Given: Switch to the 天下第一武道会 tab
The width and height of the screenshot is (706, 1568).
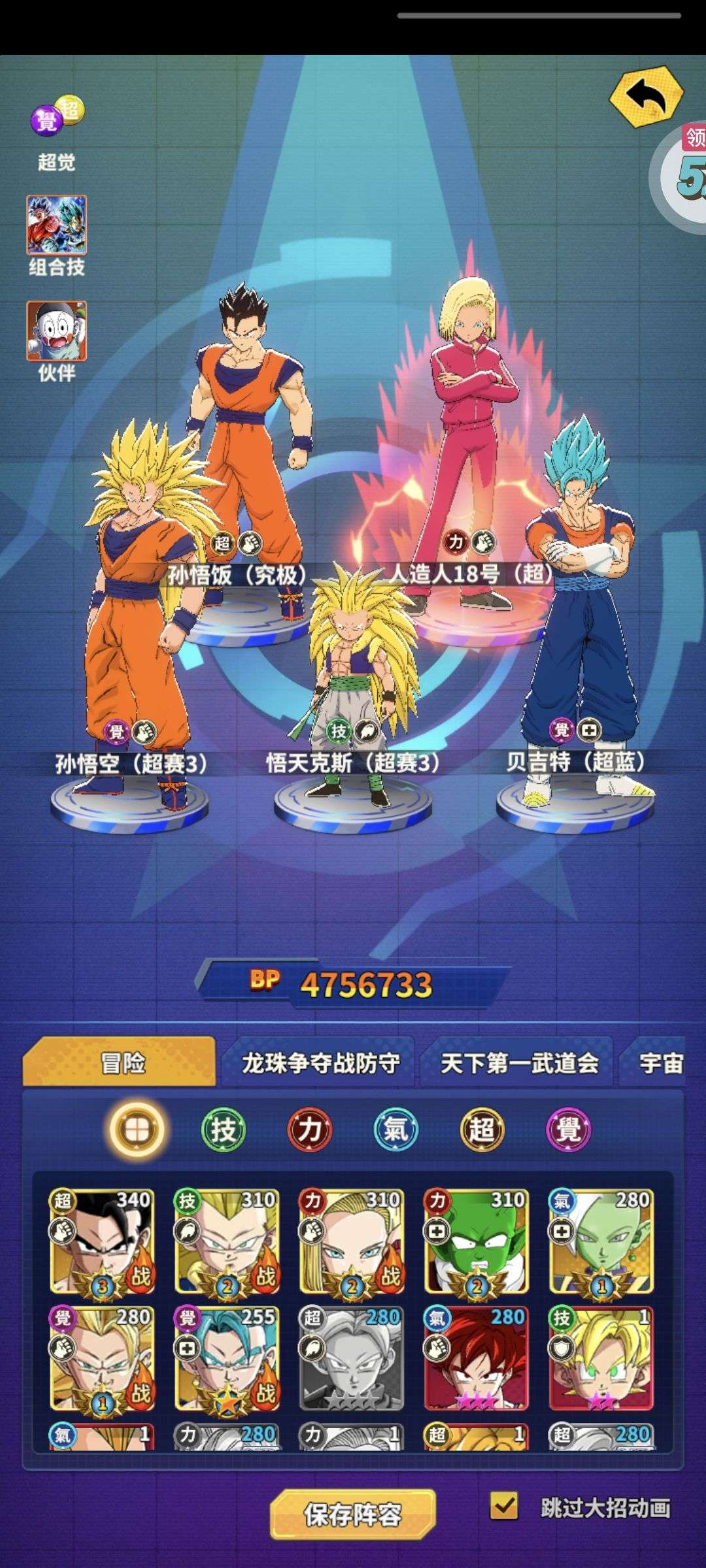Looking at the screenshot, I should pyautogui.click(x=519, y=1063).
